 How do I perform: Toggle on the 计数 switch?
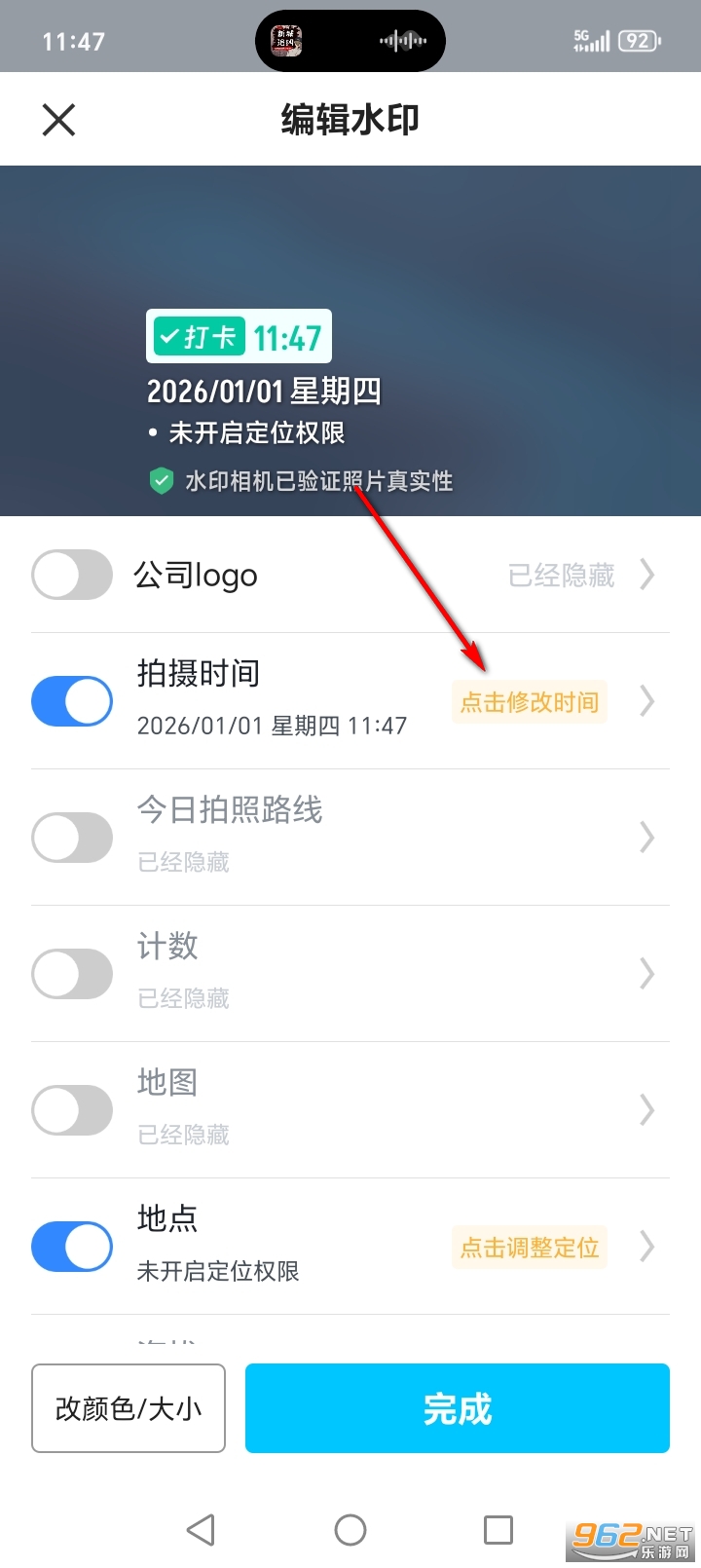click(x=72, y=974)
